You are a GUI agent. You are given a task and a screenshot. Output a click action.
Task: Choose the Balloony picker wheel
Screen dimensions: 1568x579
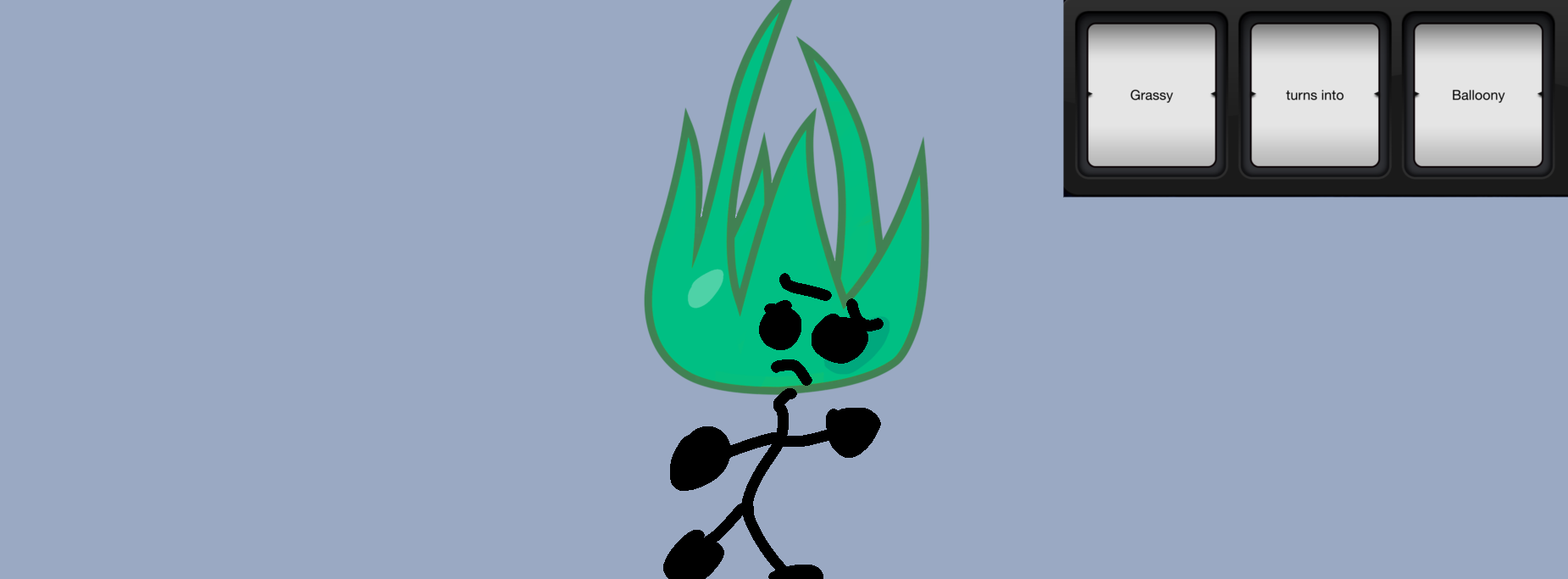1478,95
